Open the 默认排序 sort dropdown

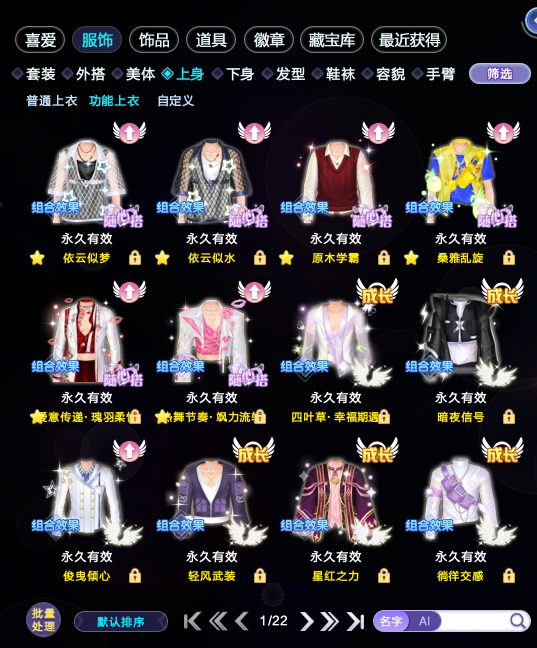tap(121, 622)
